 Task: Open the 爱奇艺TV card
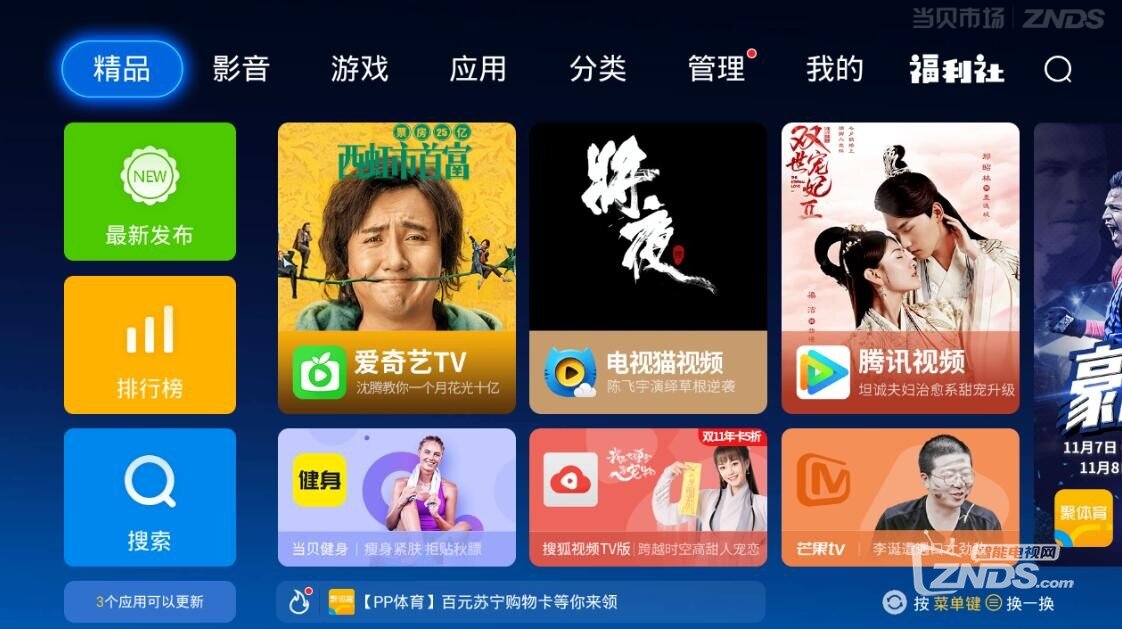397,268
